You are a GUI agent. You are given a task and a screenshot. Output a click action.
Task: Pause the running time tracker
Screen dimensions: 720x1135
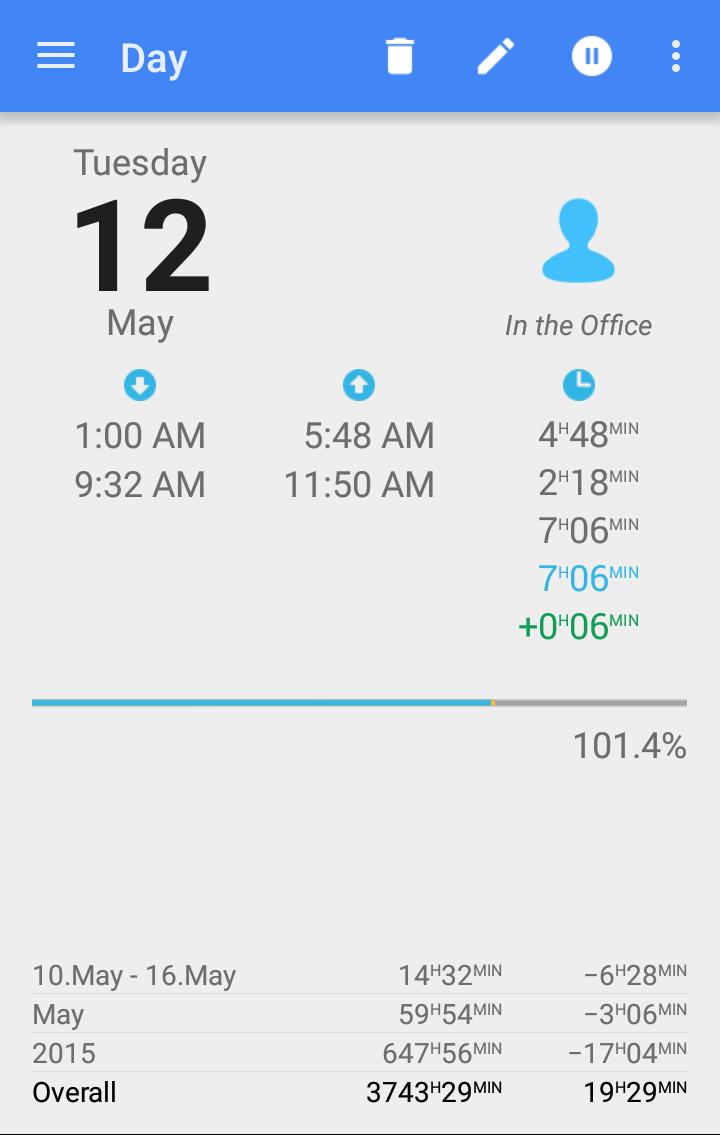[x=591, y=56]
